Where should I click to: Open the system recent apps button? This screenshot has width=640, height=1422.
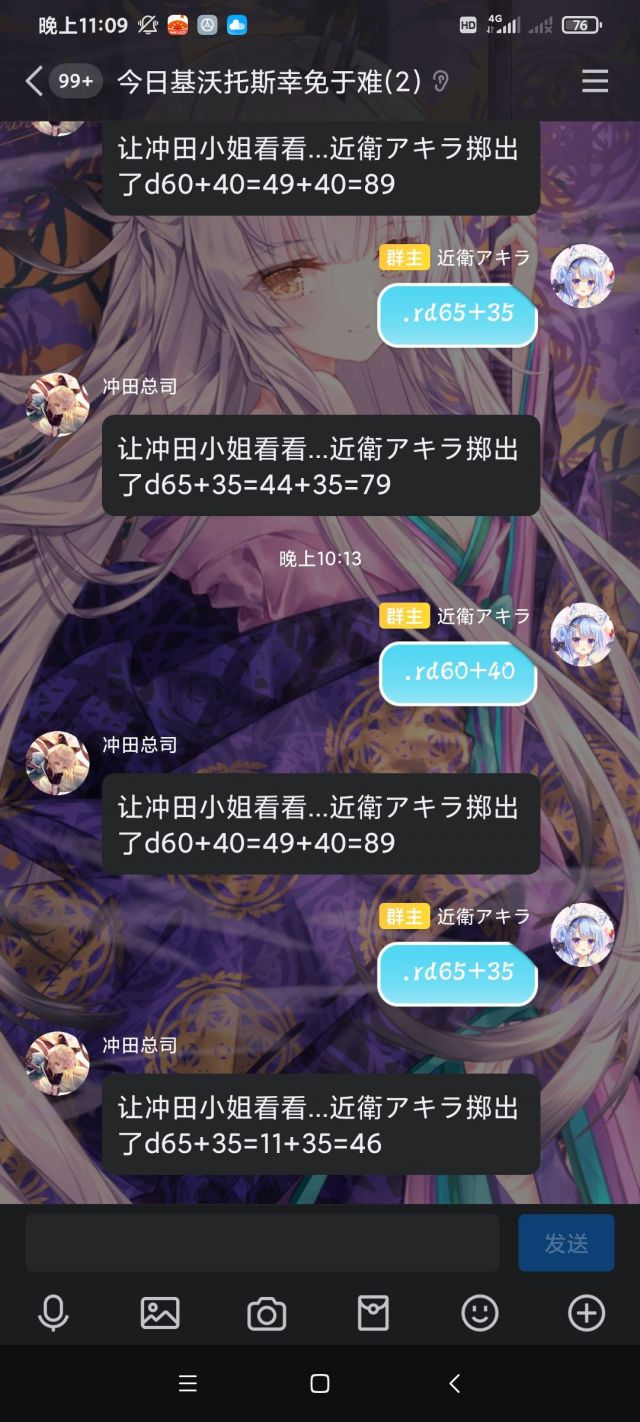coord(187,1384)
